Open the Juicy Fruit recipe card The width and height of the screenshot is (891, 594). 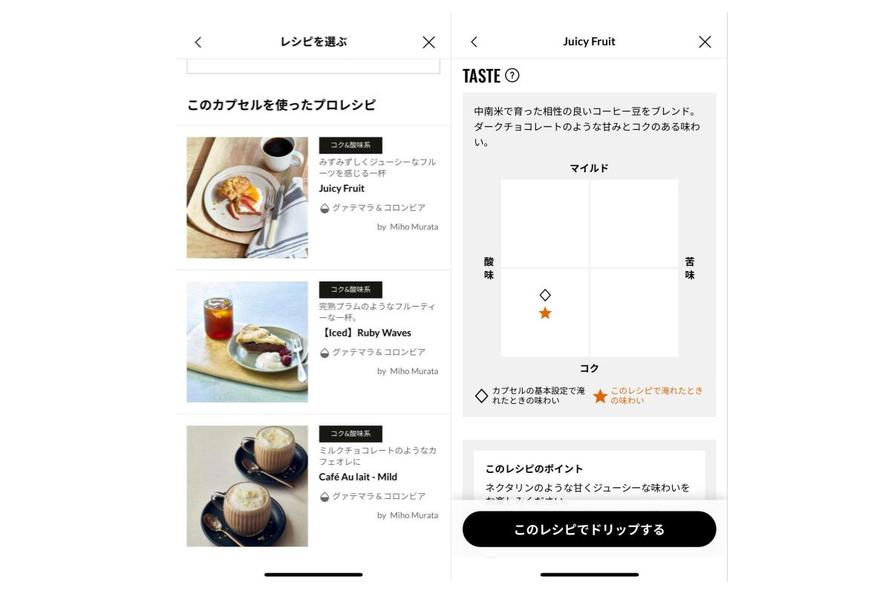[x=312, y=197]
